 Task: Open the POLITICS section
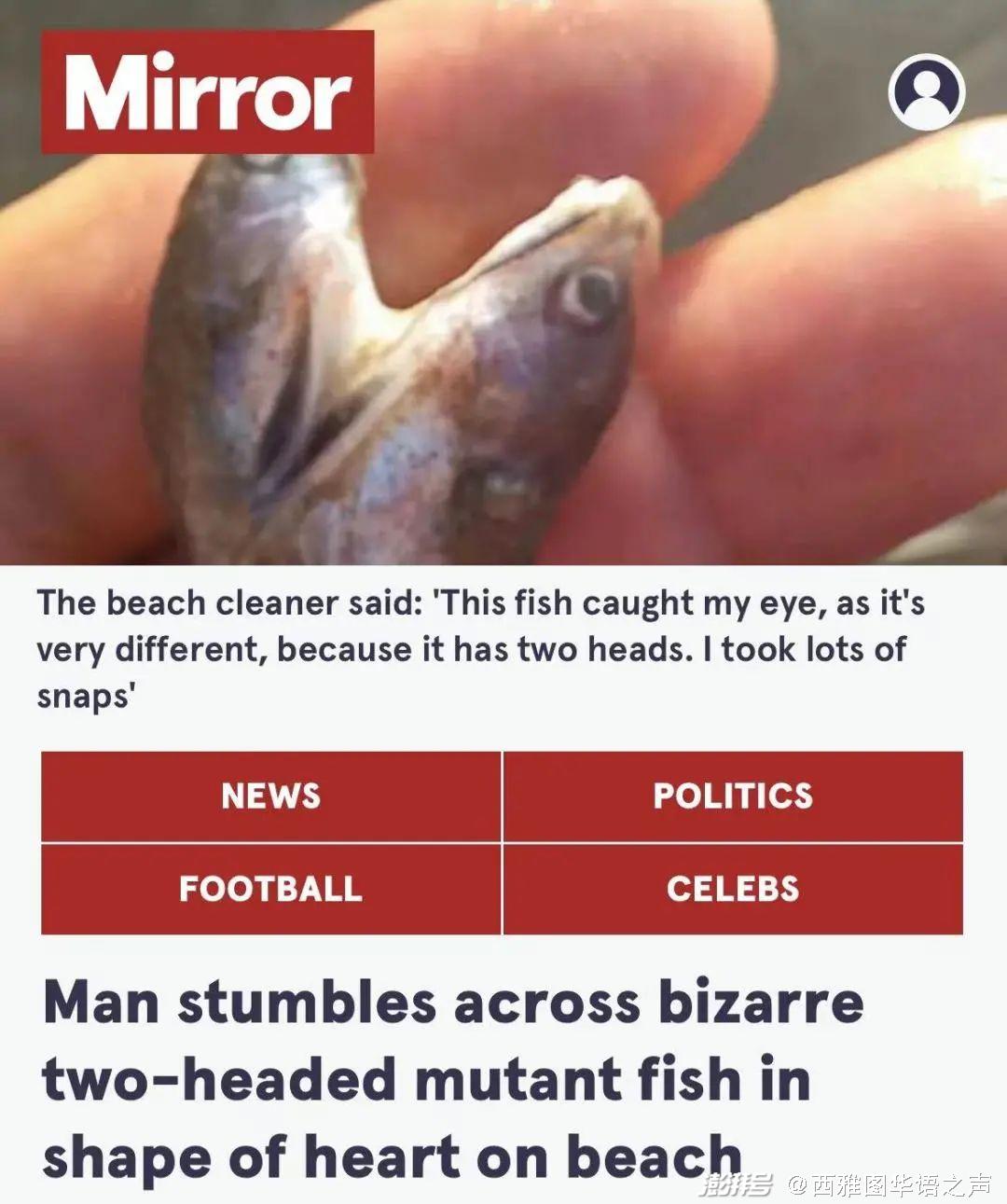tap(733, 796)
